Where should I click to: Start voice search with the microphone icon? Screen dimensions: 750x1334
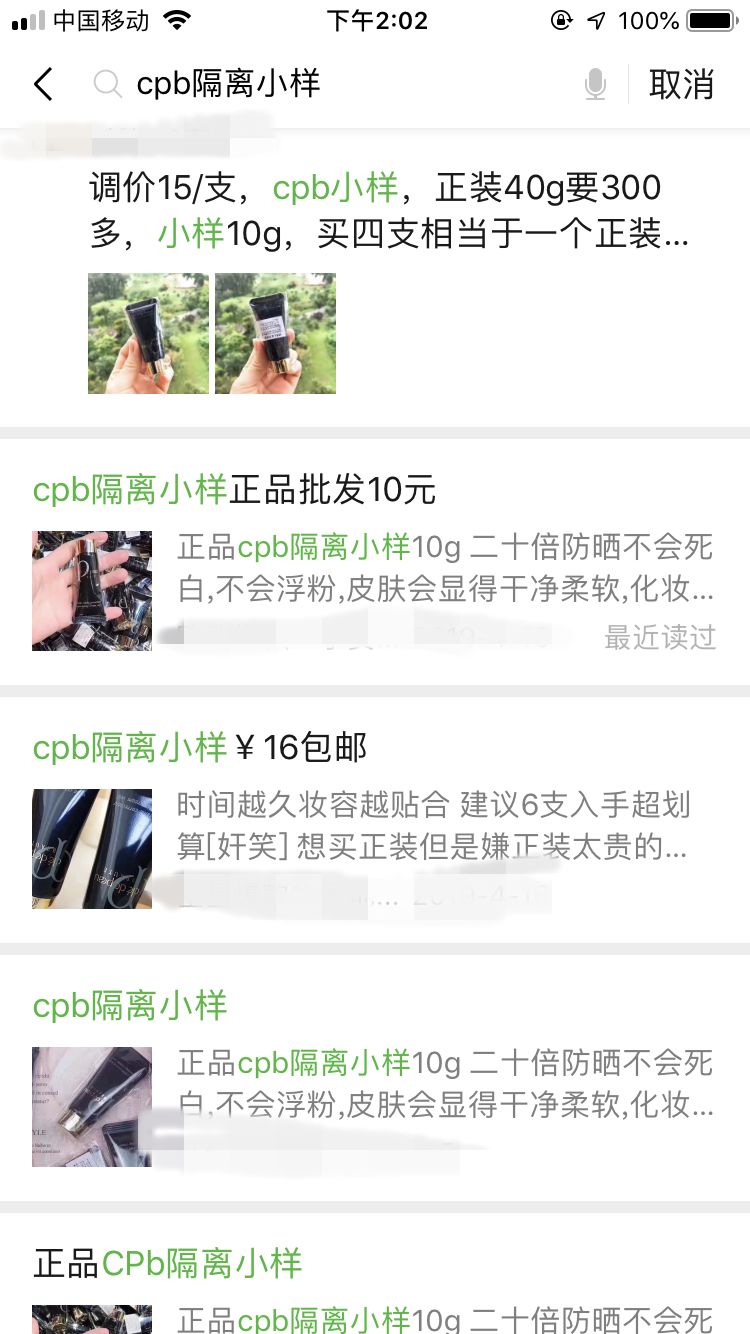tap(595, 85)
